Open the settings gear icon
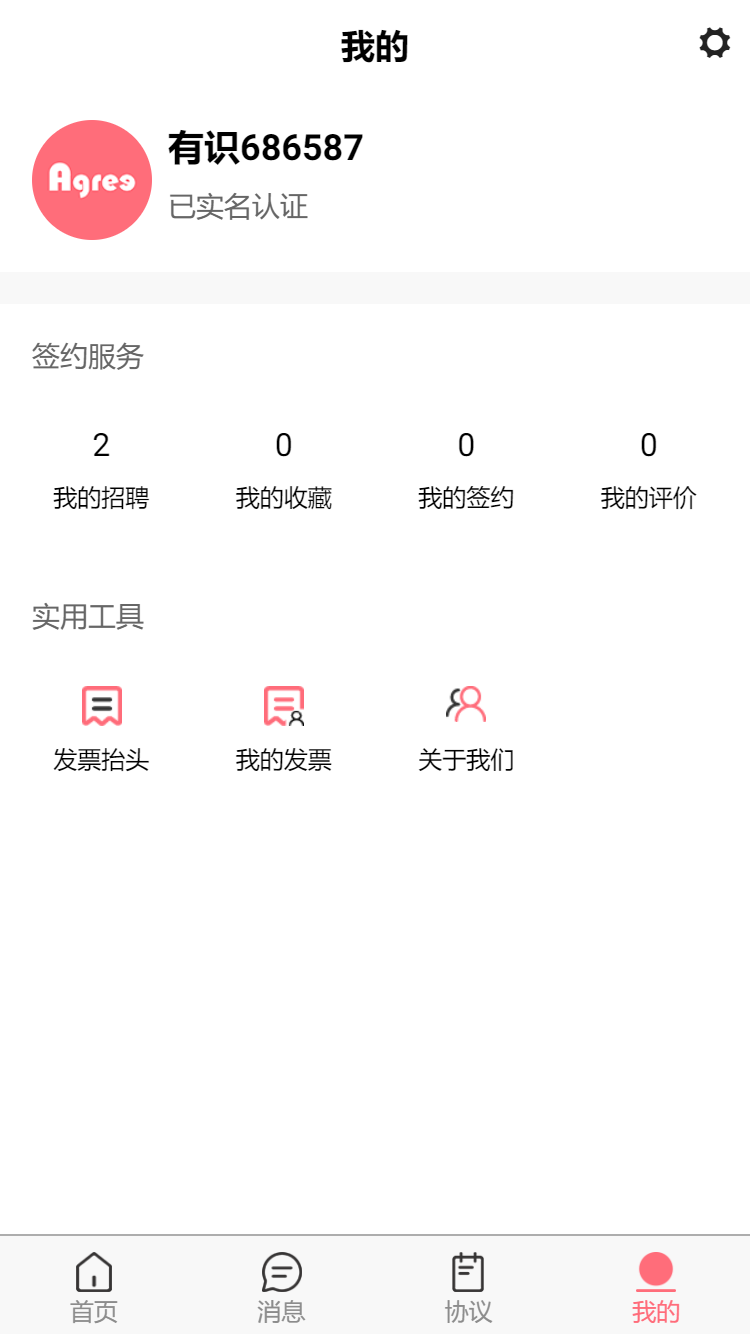Screen dimensions: 750x1334 714,44
